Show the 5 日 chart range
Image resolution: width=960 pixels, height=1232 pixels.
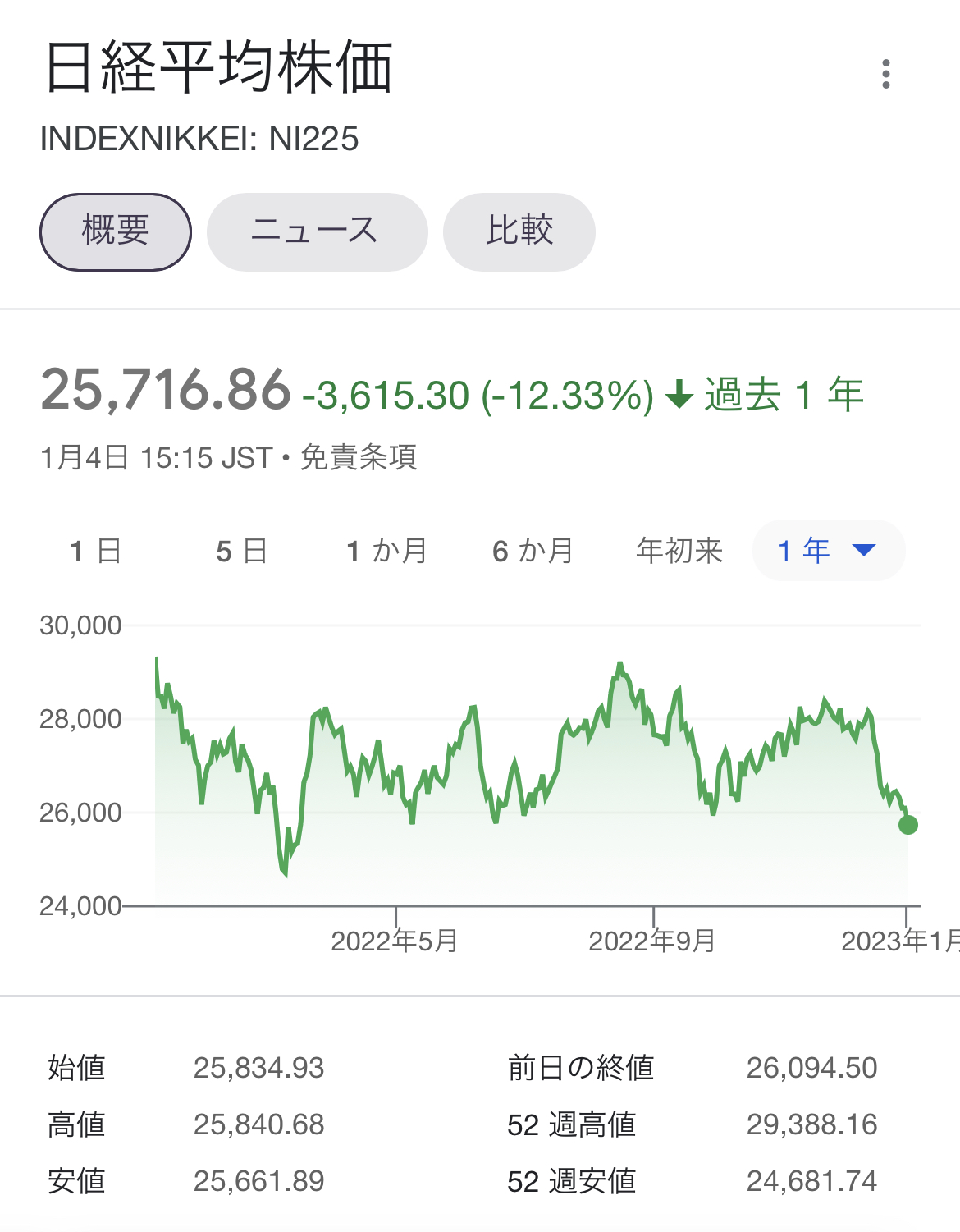click(241, 551)
